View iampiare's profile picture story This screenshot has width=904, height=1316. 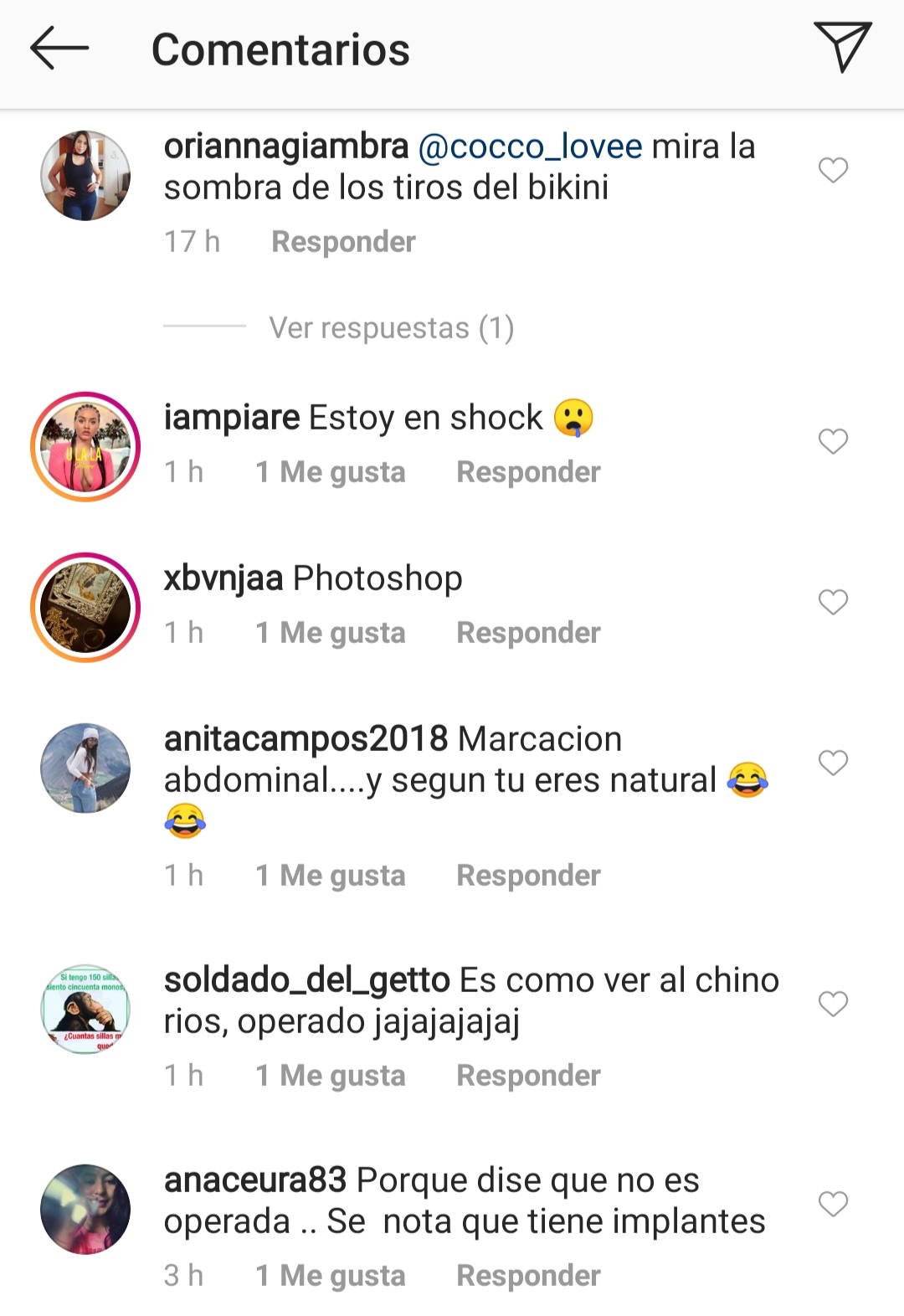tap(85, 446)
